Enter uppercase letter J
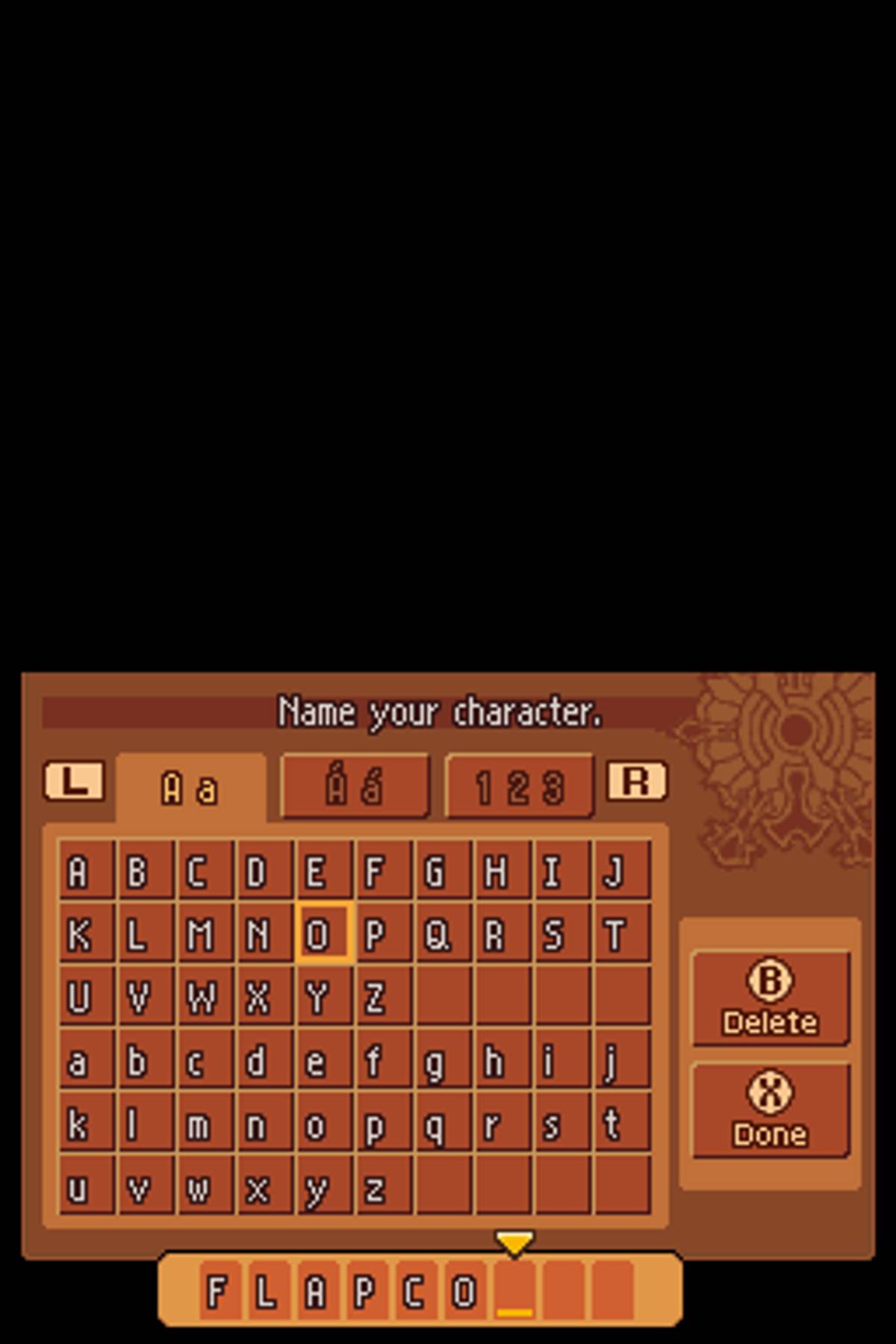The image size is (896, 1344). pos(621,871)
